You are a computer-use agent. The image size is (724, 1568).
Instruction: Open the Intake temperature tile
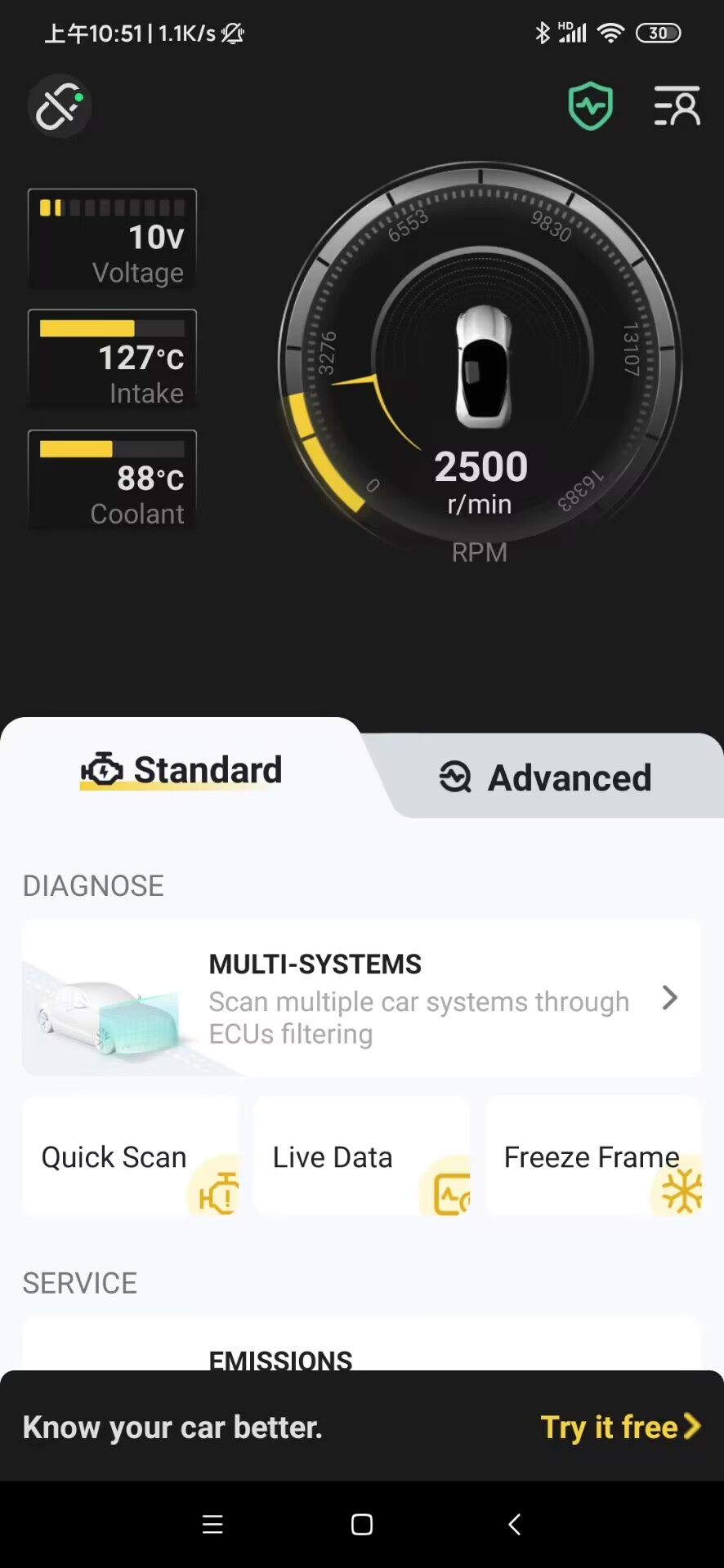113,359
